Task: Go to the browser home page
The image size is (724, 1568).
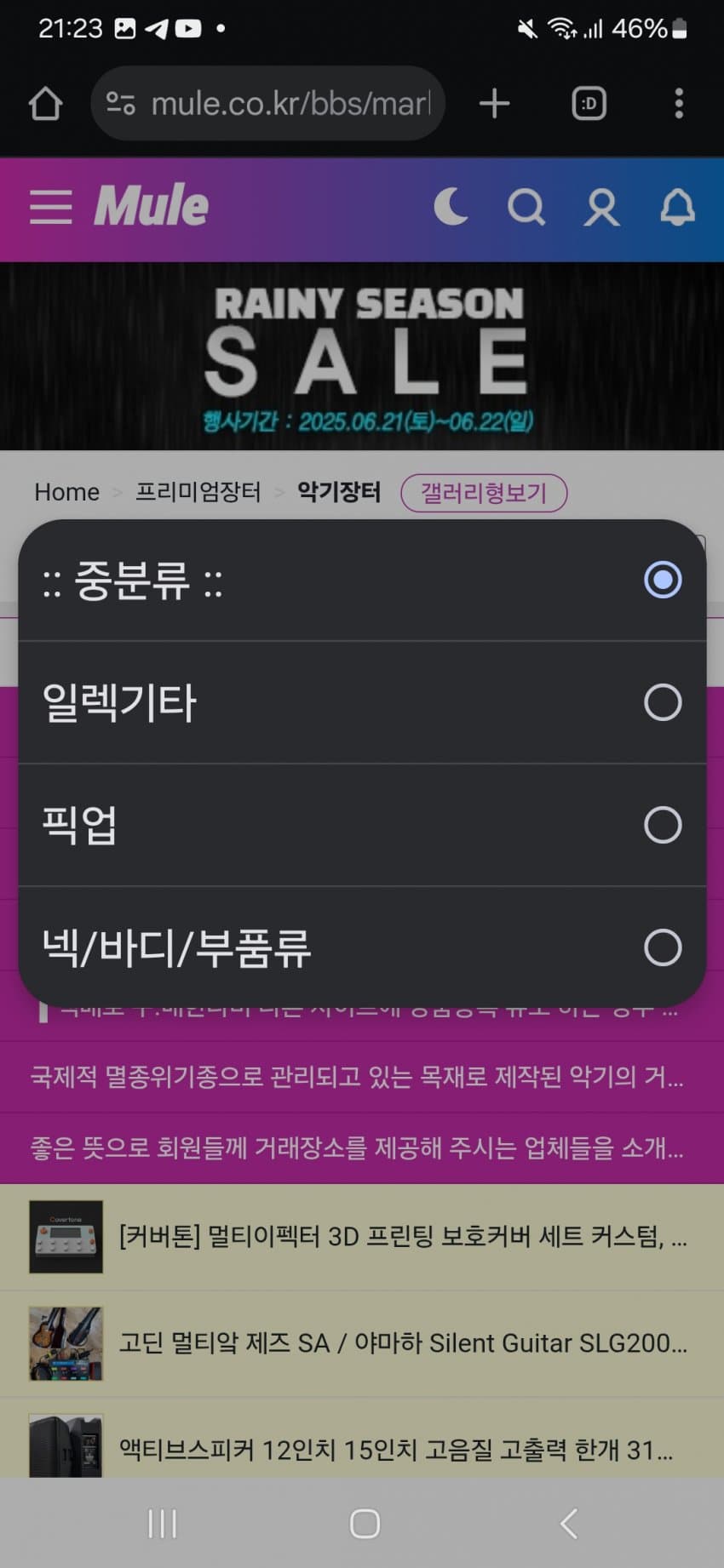Action: 45,104
